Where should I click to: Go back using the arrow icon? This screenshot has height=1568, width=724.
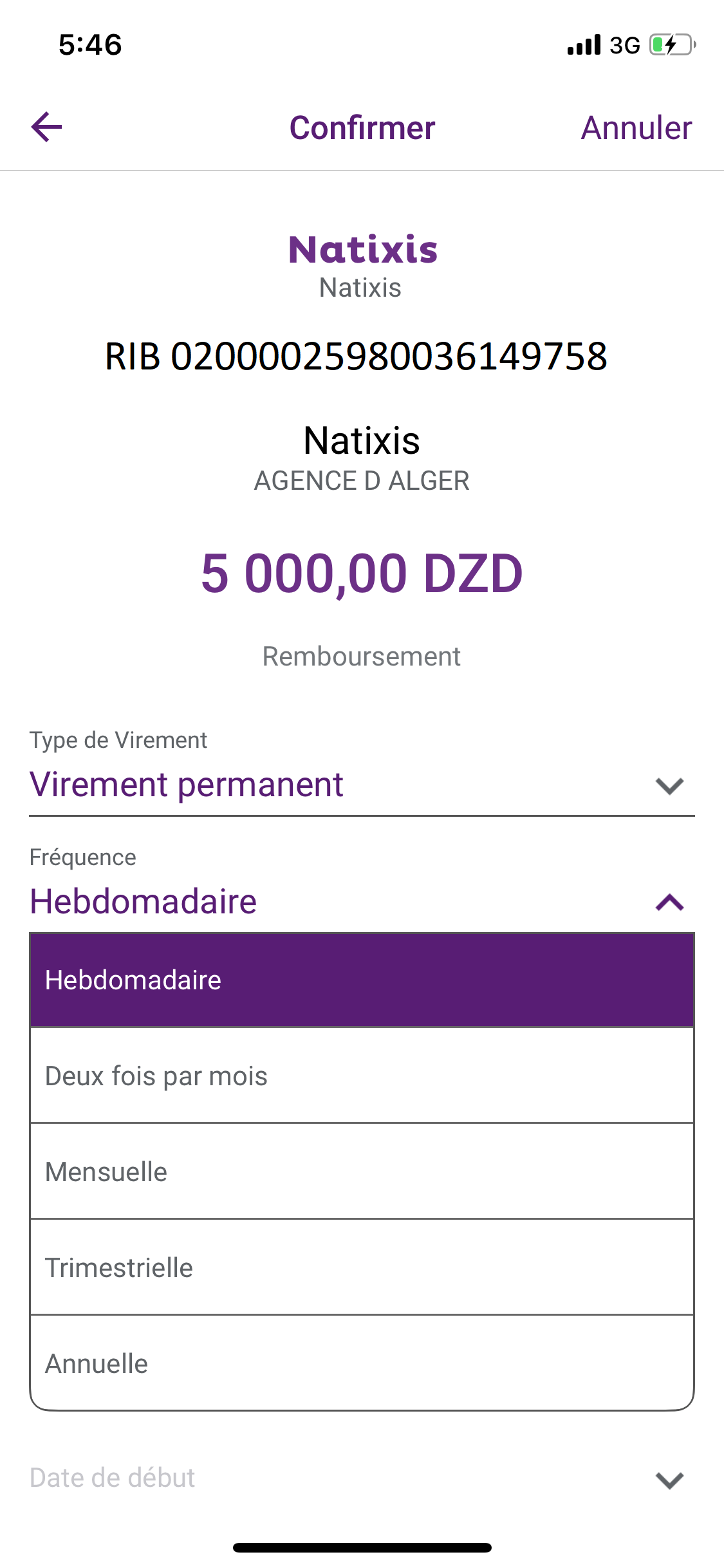47,127
